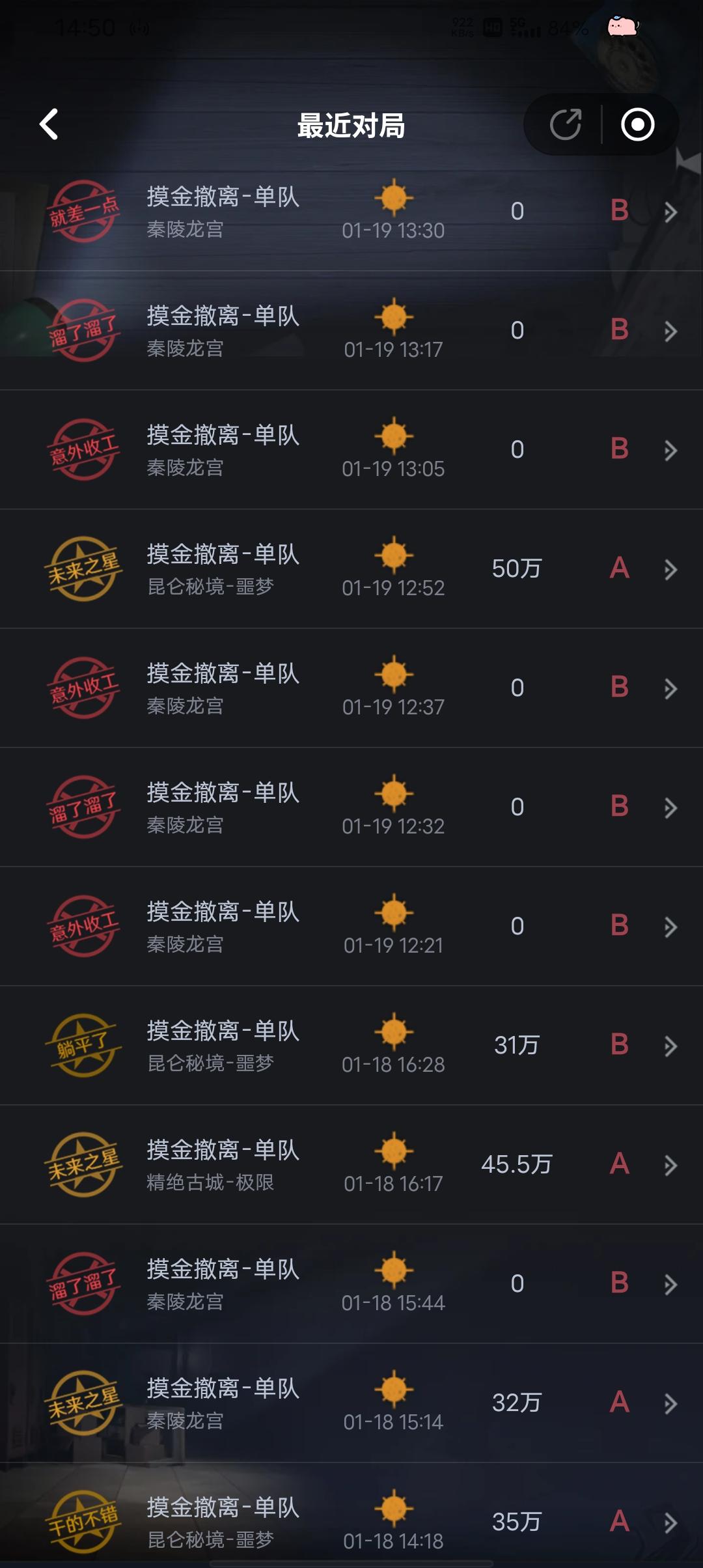Share the recent matches page
This screenshot has width=703, height=1568.
click(x=564, y=124)
